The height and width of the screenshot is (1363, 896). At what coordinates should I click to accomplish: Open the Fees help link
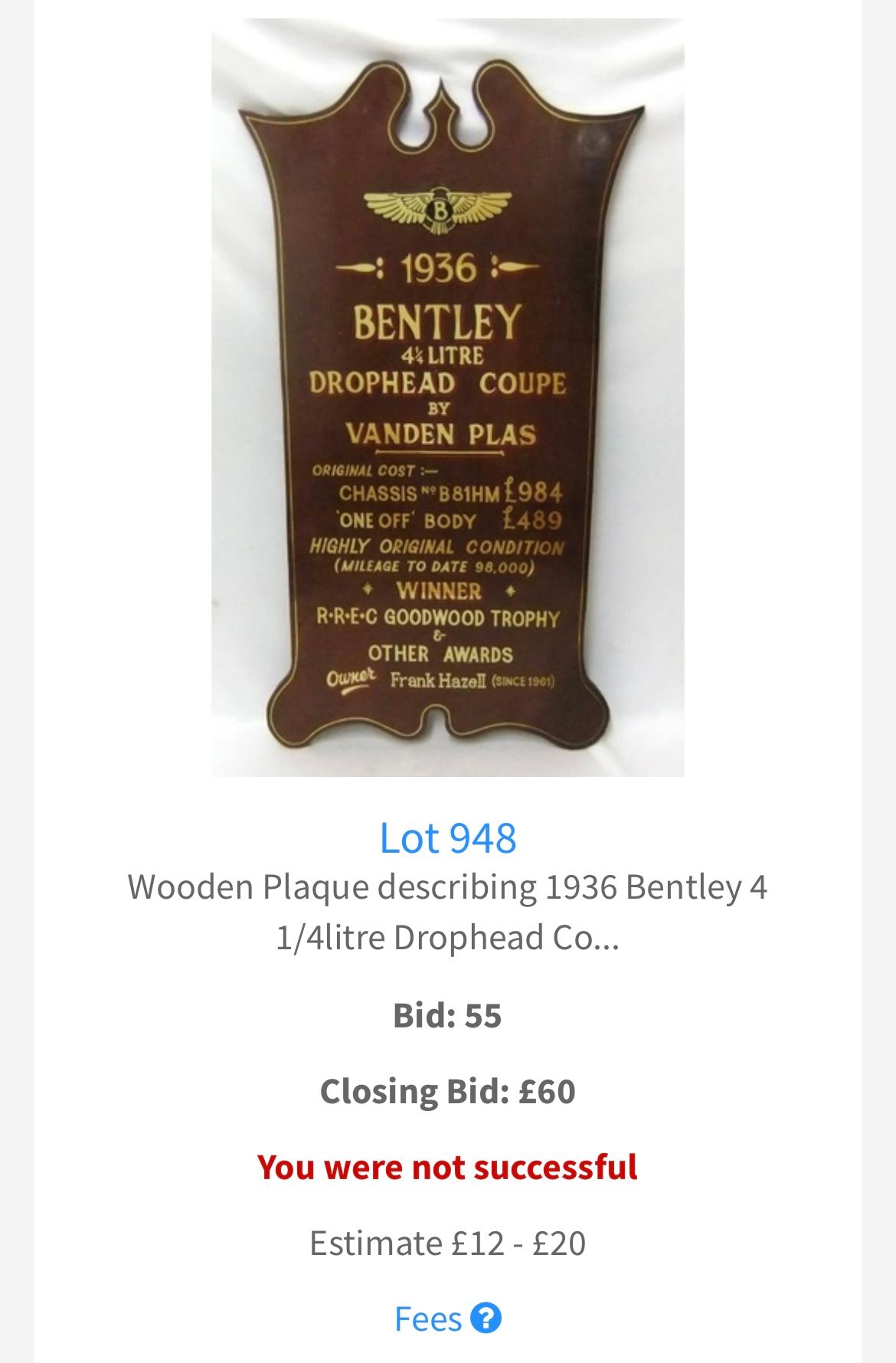coord(448,1319)
